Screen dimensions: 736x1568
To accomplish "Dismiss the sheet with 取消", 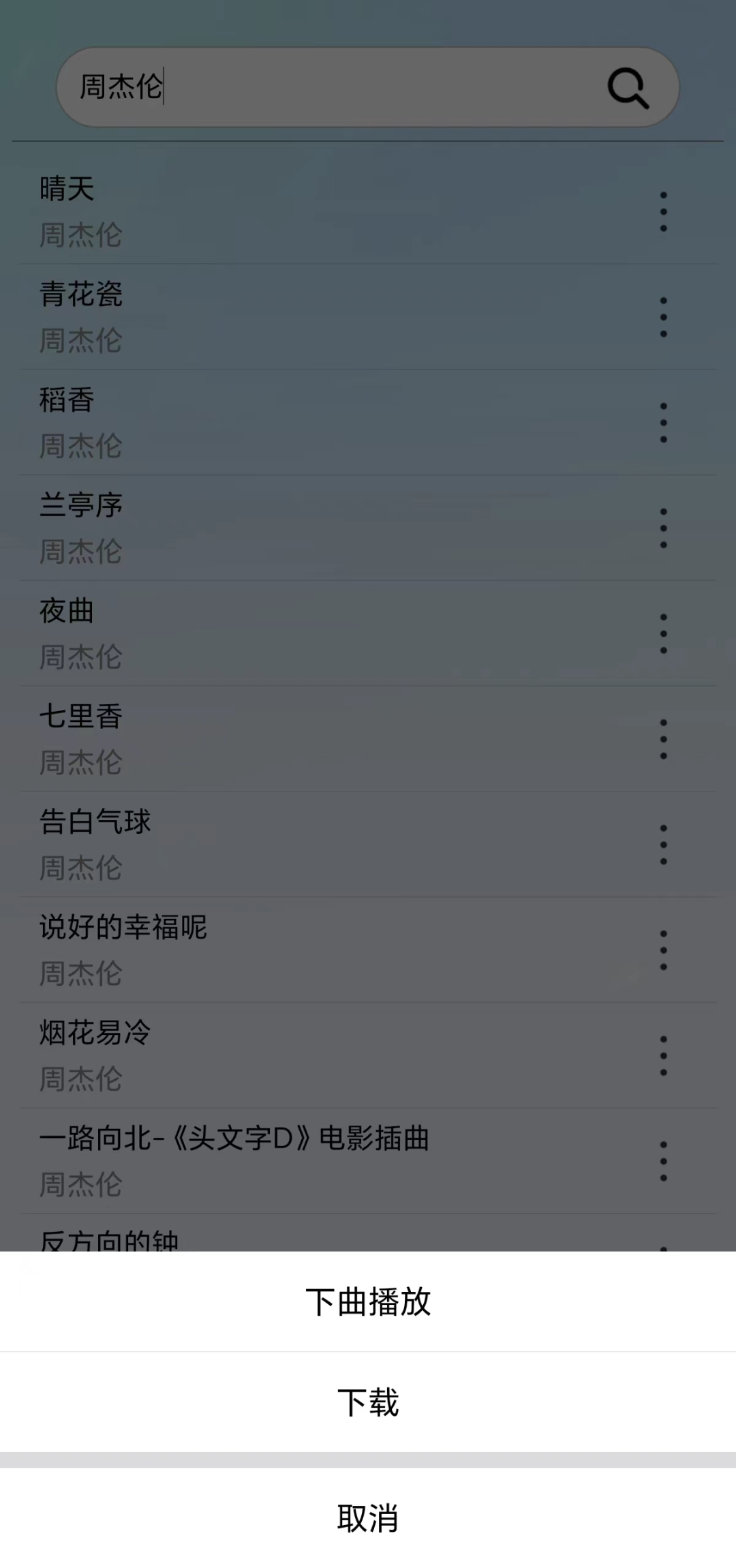I will point(368,1518).
